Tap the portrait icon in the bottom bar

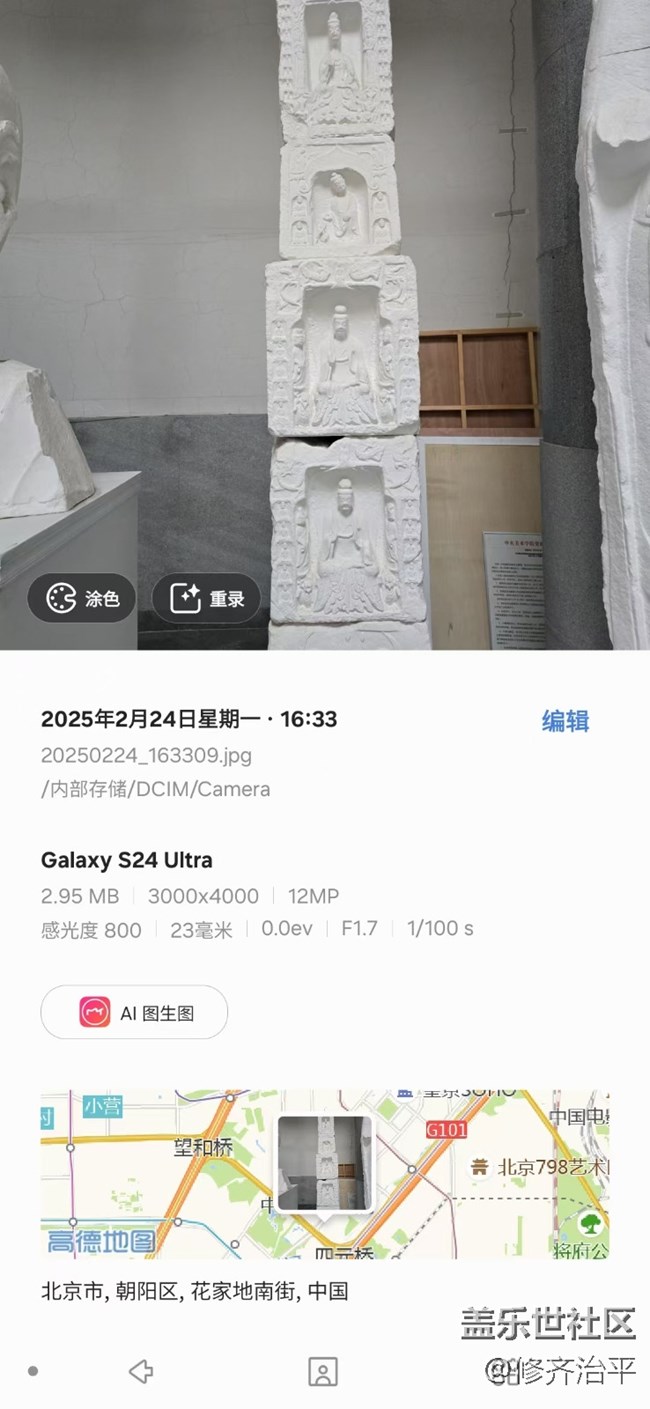[x=323, y=1371]
